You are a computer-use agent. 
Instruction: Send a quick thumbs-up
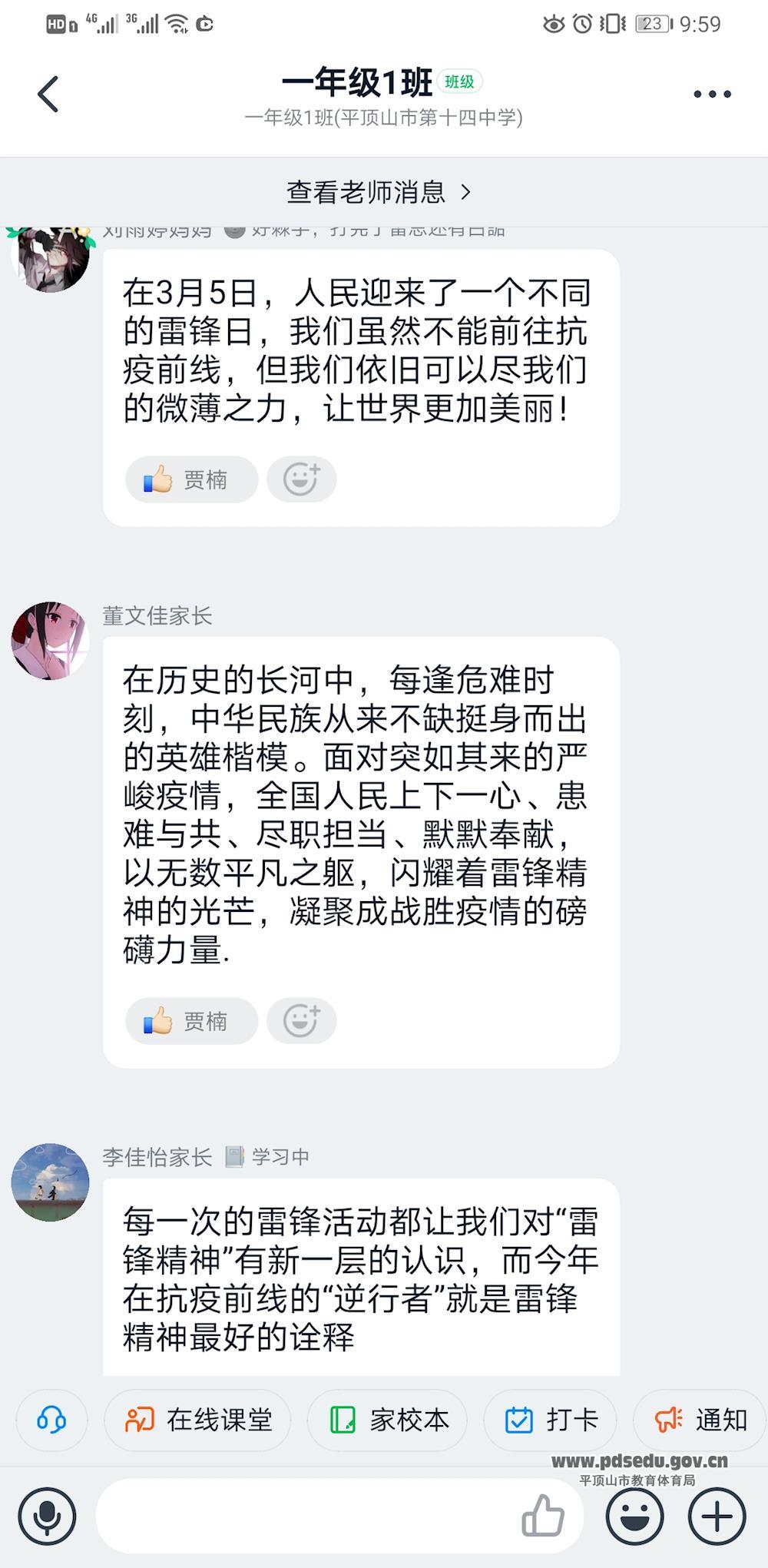tap(543, 1516)
